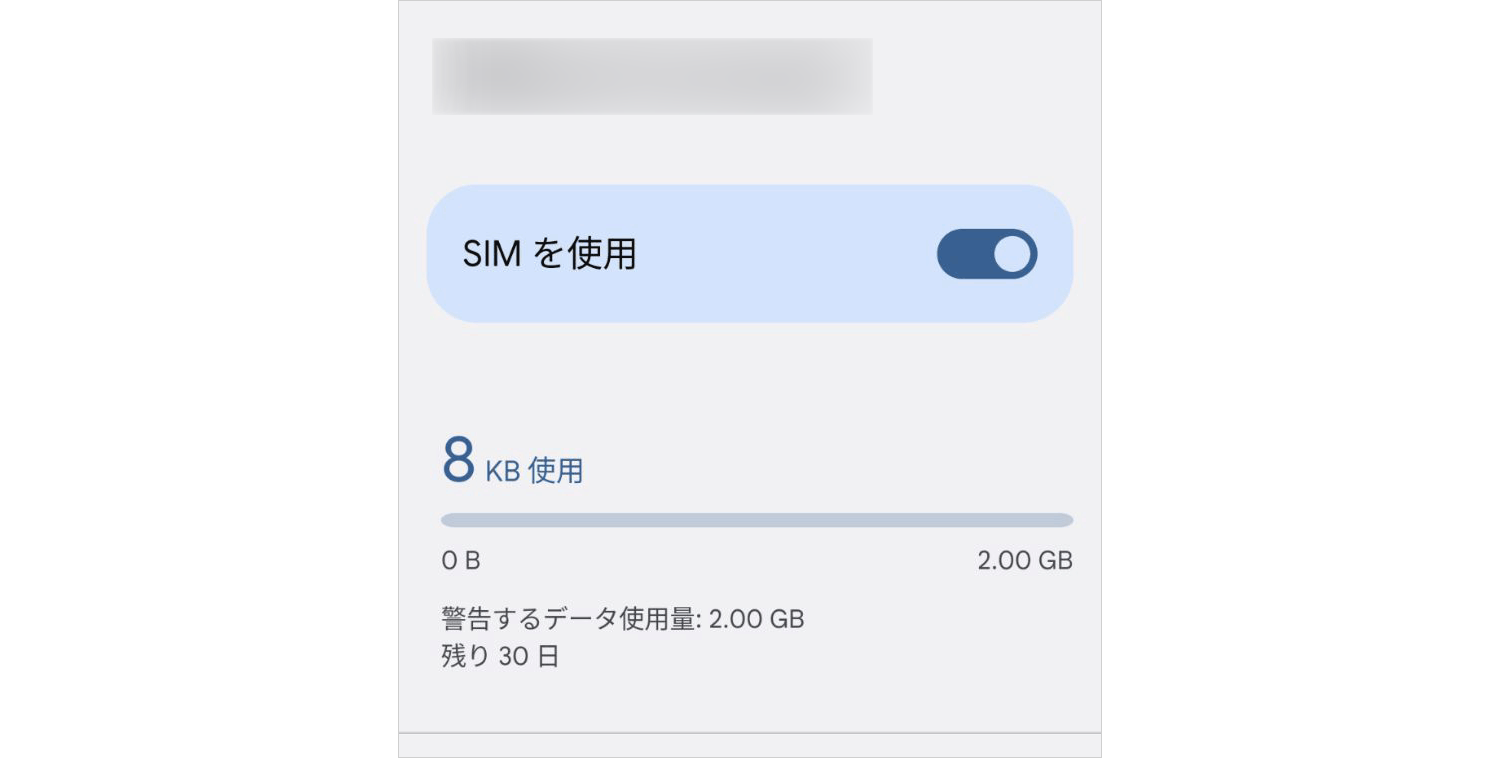Toggle off the SIM を使用 switch
Image resolution: width=1500 pixels, height=758 pixels.
click(x=986, y=254)
